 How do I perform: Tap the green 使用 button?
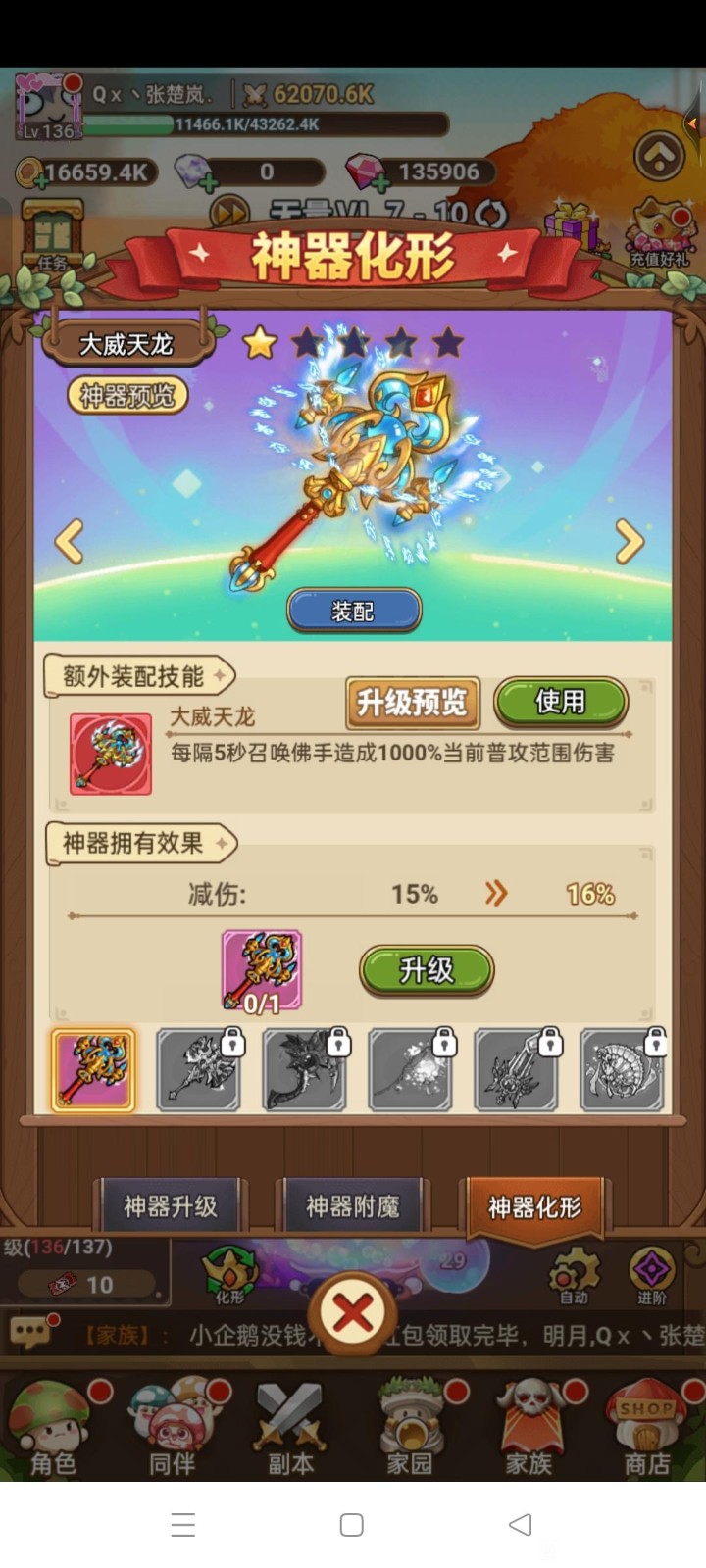pyautogui.click(x=560, y=702)
